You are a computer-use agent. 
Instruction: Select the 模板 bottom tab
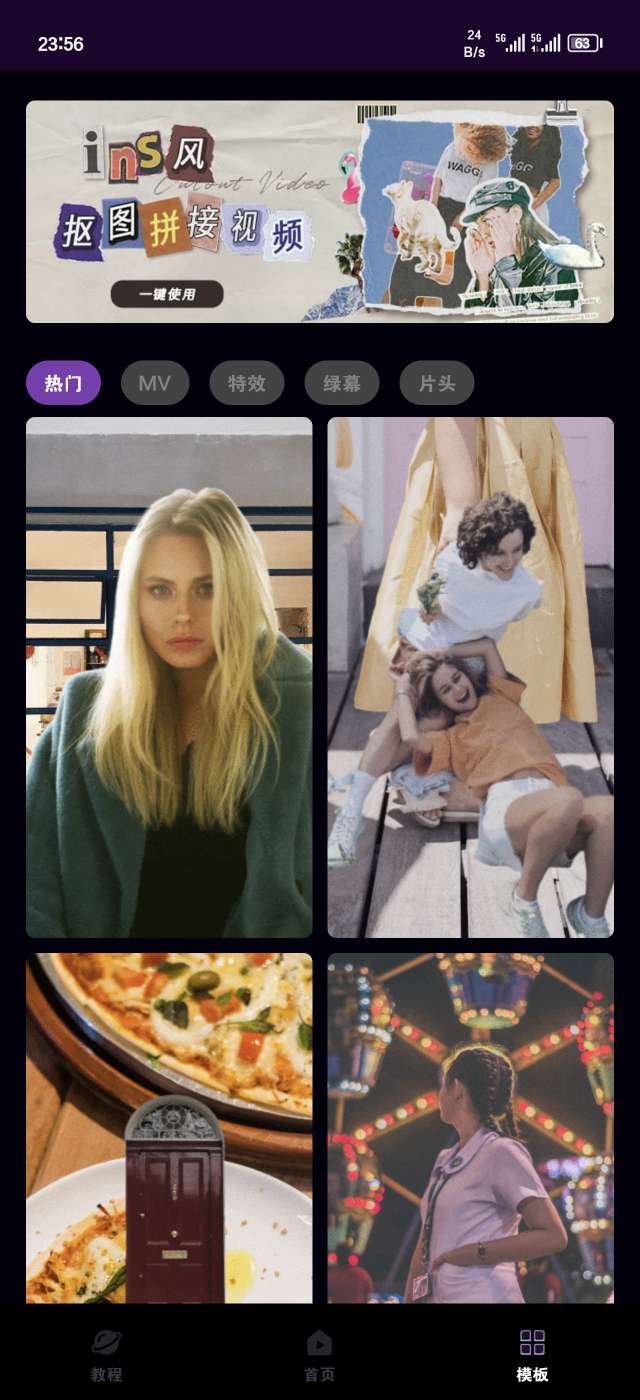pyautogui.click(x=532, y=1354)
